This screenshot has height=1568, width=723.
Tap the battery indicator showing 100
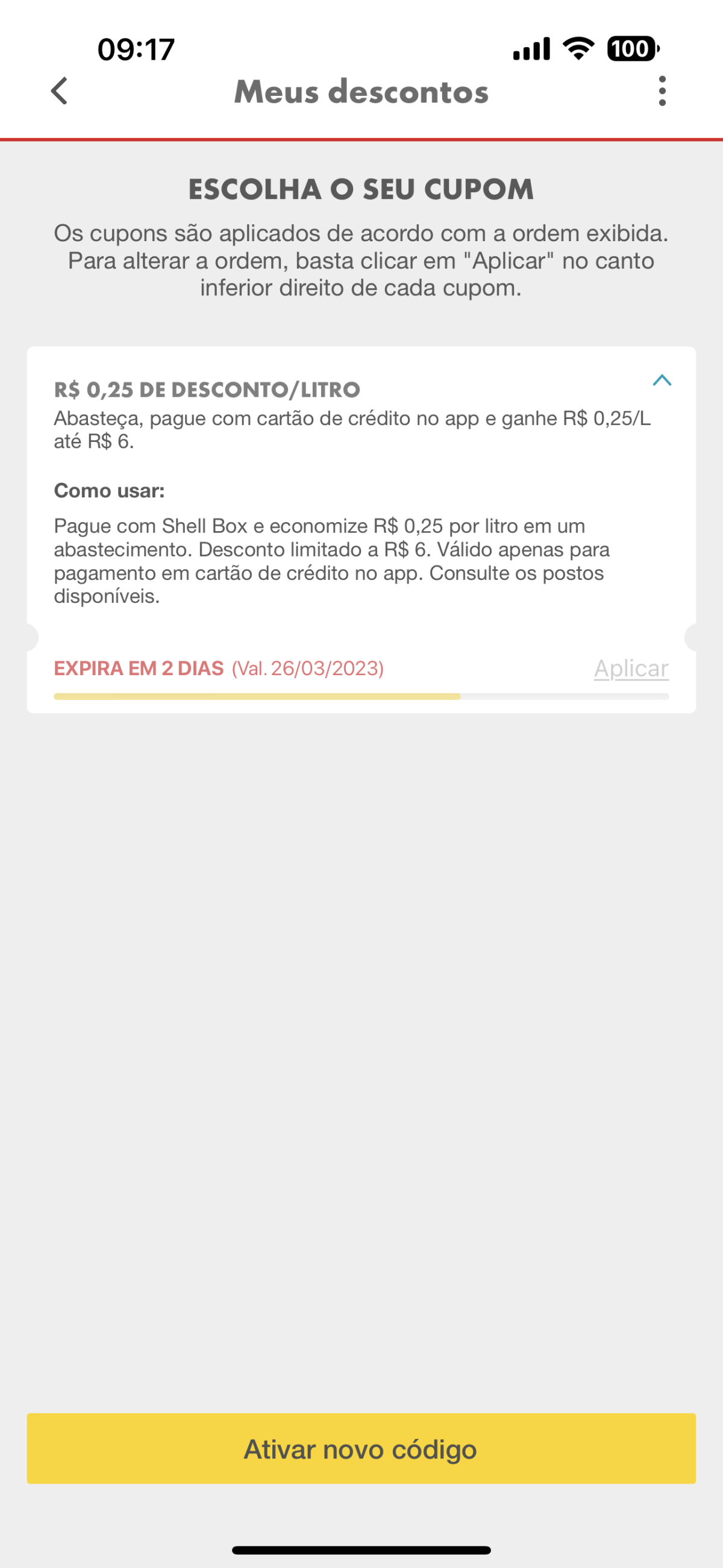click(x=631, y=48)
